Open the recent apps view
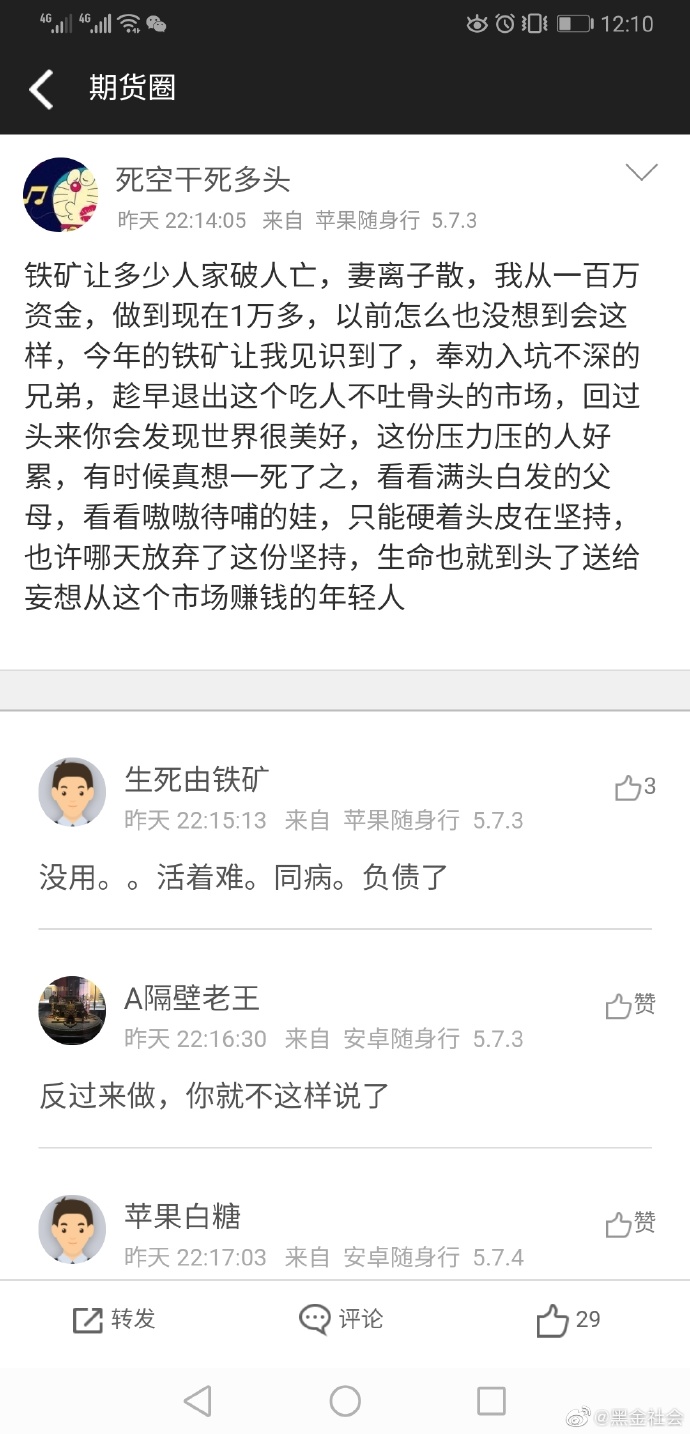The width and height of the screenshot is (690, 1434). (x=491, y=1401)
